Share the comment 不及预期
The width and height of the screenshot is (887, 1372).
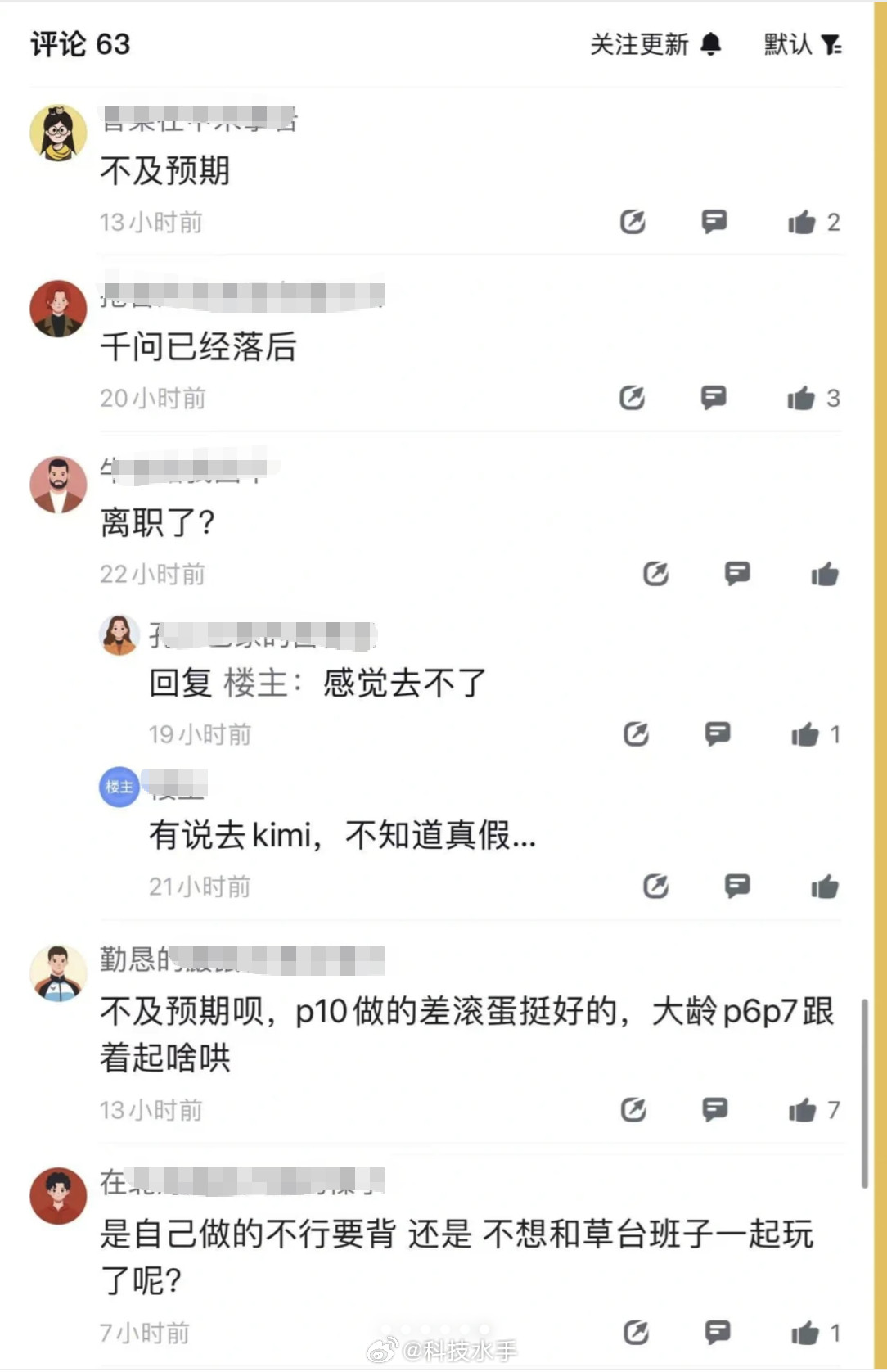632,222
